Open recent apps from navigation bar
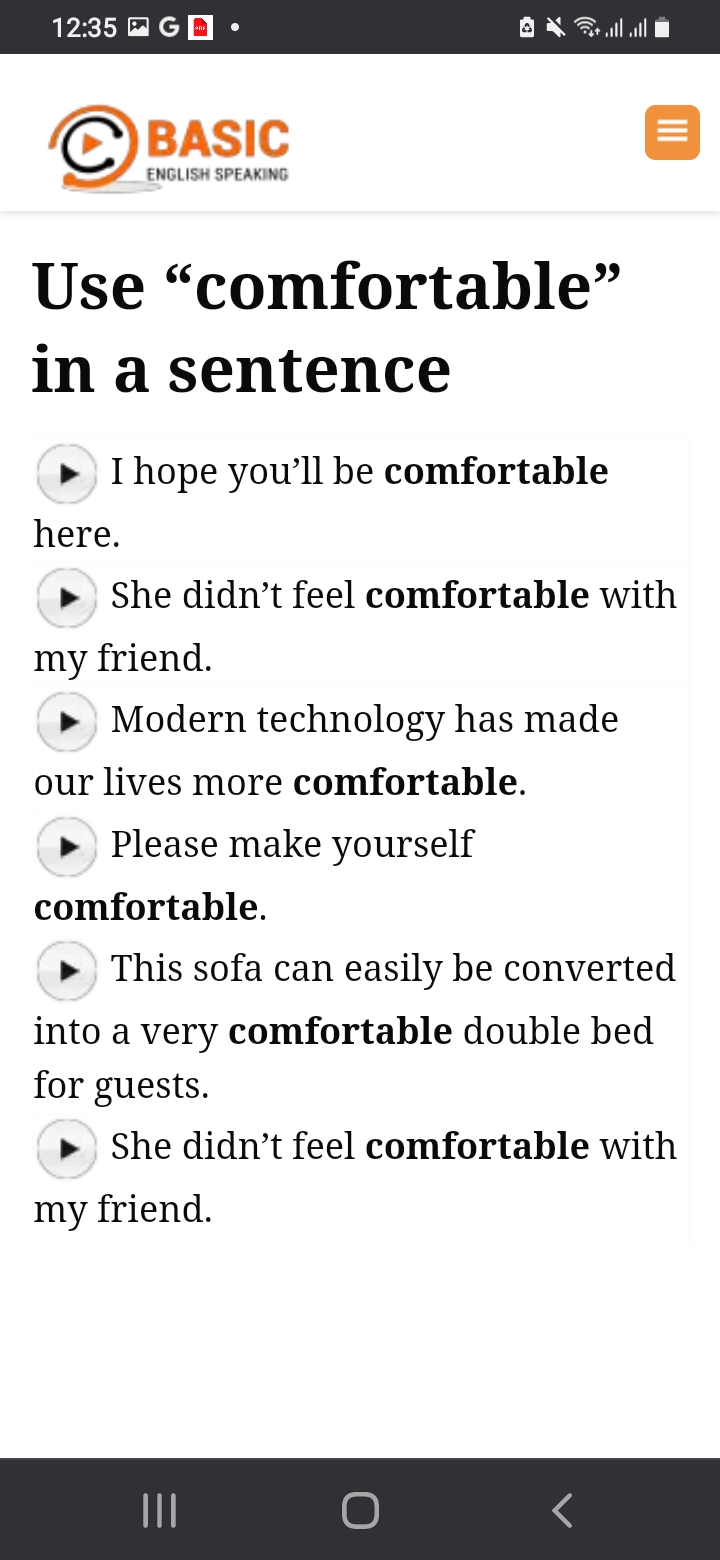The image size is (720, 1560). coord(159,1510)
